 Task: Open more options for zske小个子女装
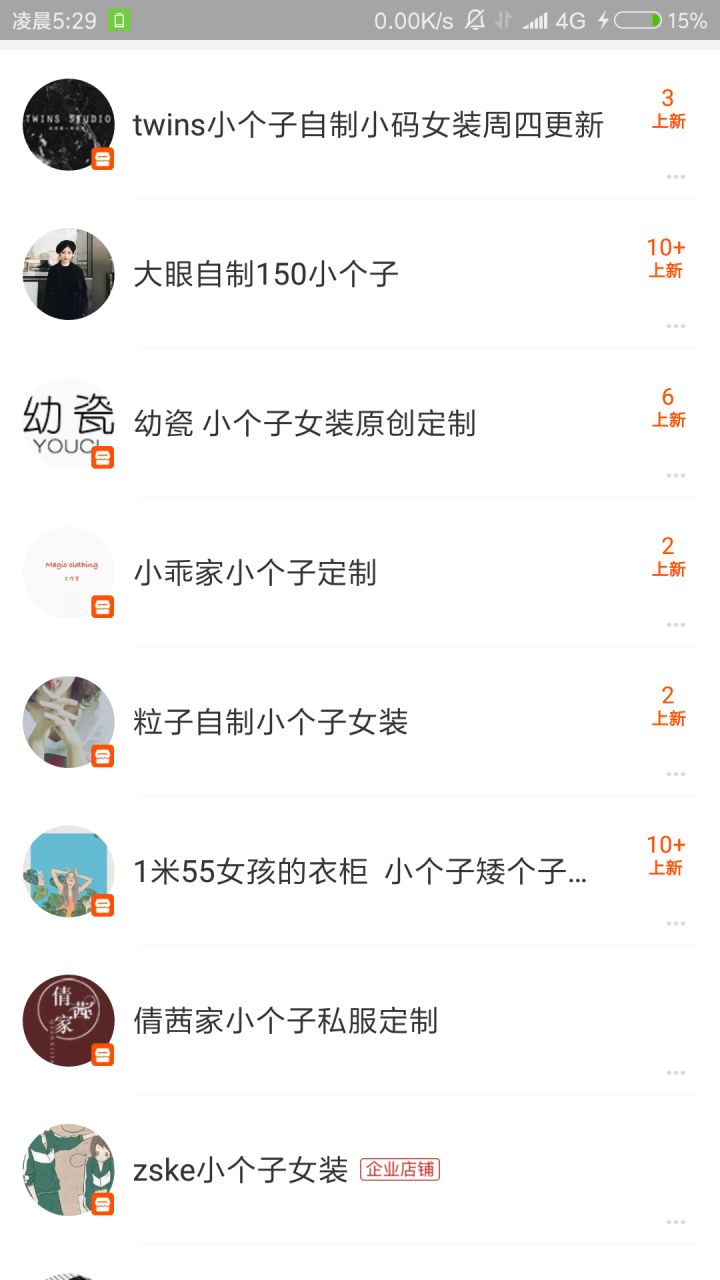pos(676,1222)
